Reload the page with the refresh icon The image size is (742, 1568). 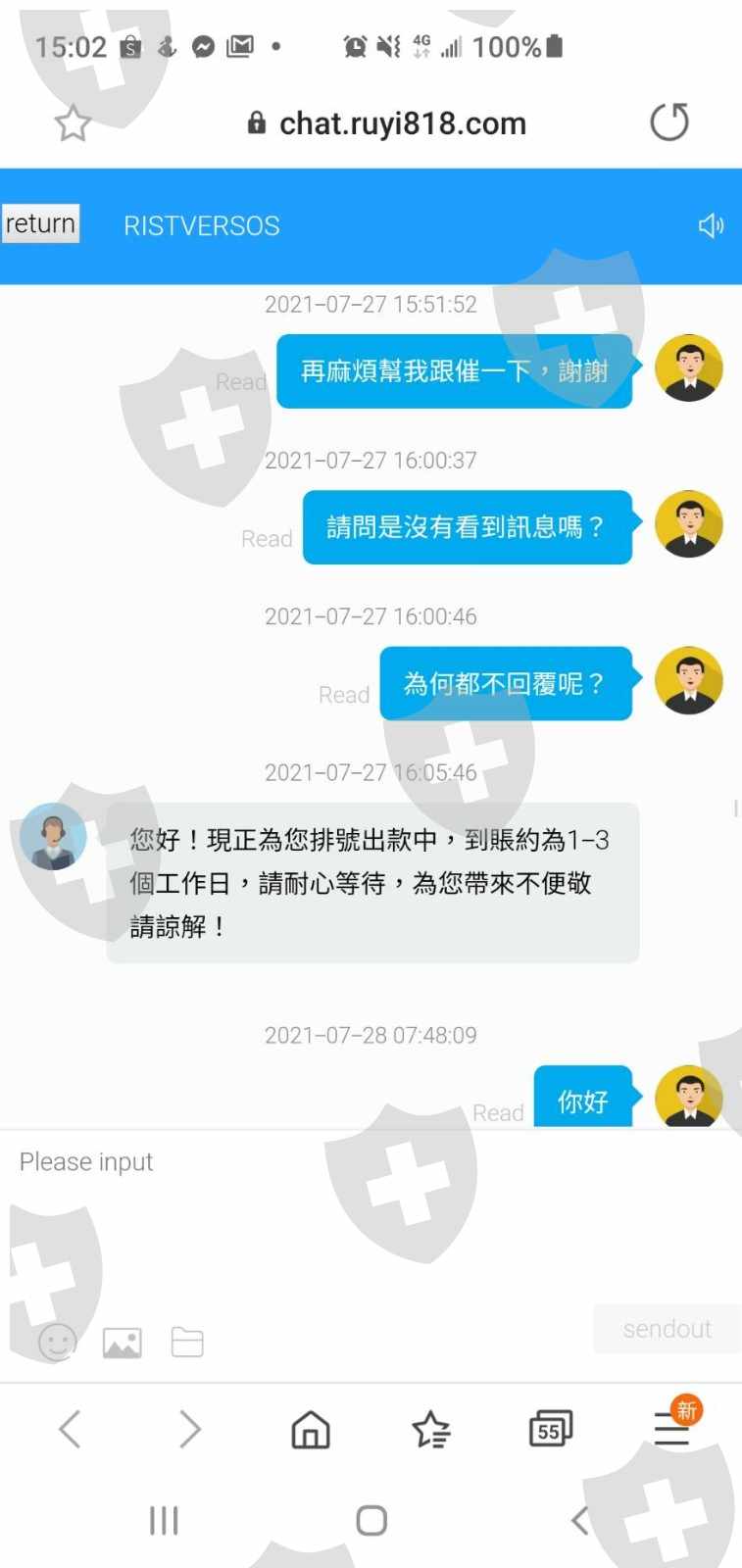(x=669, y=122)
